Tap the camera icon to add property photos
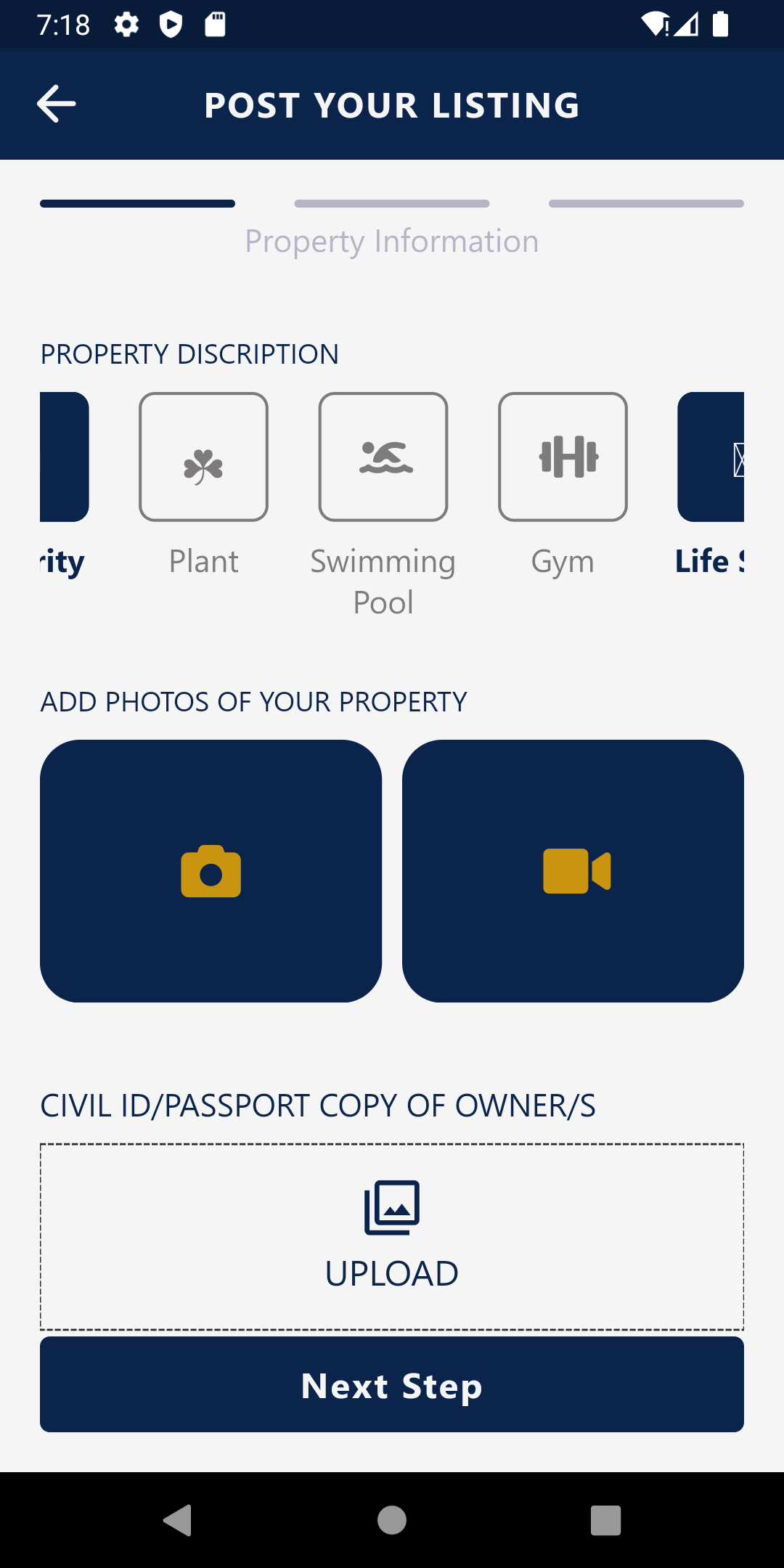 [211, 871]
